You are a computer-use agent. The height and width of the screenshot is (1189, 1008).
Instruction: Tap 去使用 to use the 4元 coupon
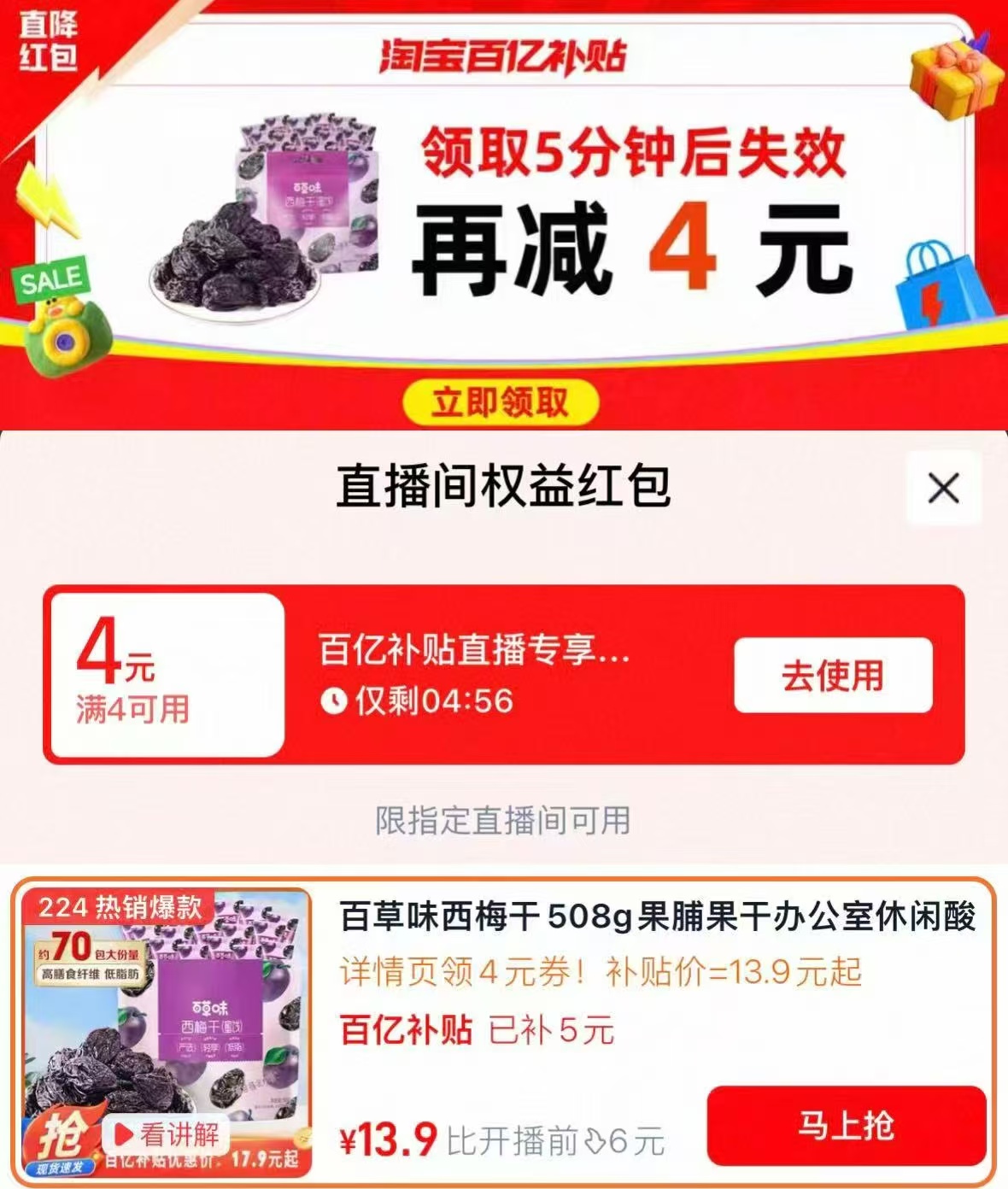tap(833, 675)
